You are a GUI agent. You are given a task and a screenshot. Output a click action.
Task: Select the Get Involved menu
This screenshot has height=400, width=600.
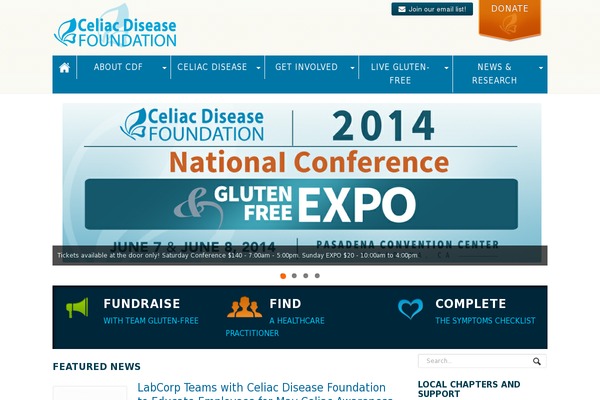(x=306, y=68)
